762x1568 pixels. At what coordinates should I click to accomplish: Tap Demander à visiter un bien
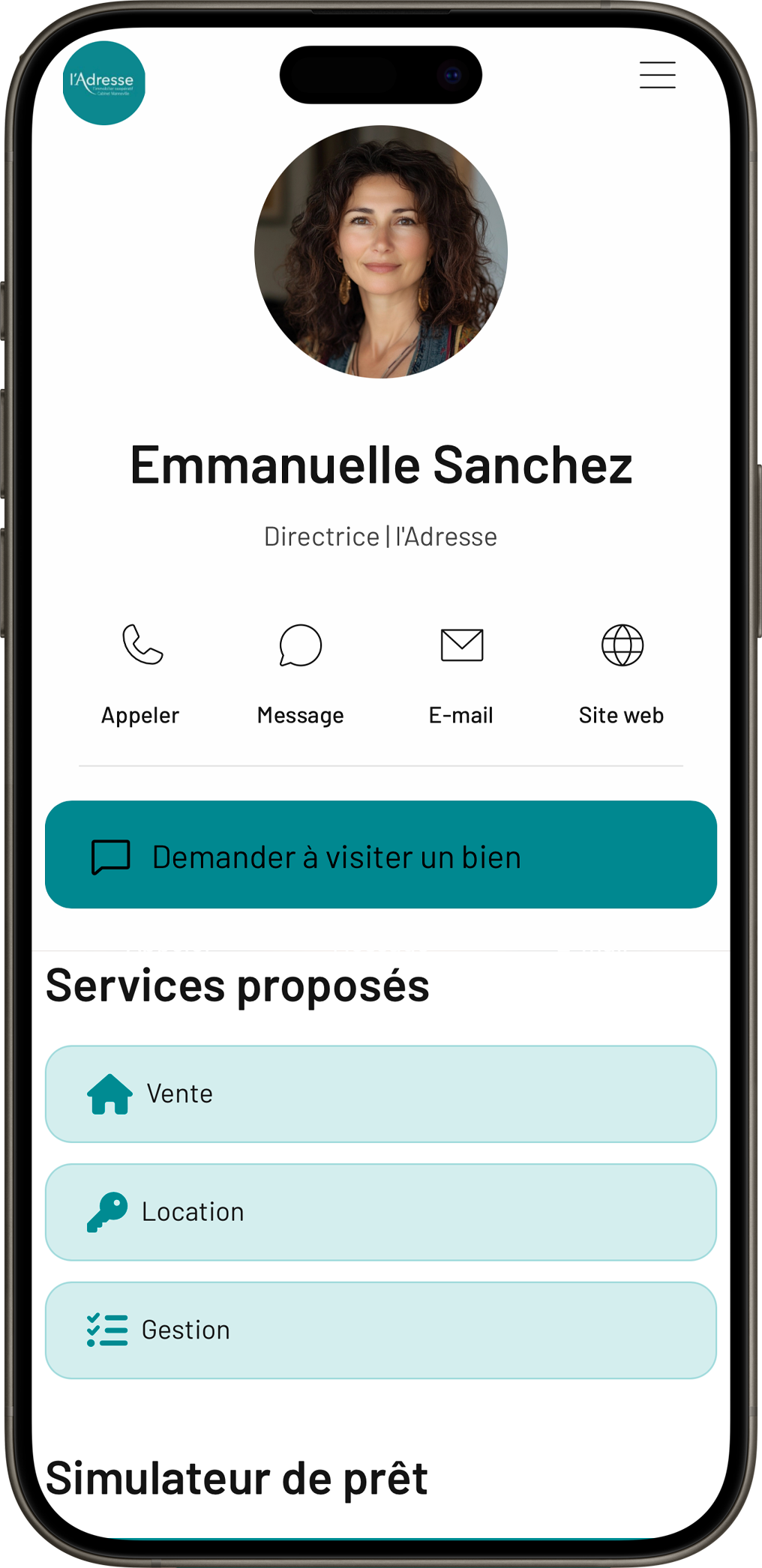[381, 855]
